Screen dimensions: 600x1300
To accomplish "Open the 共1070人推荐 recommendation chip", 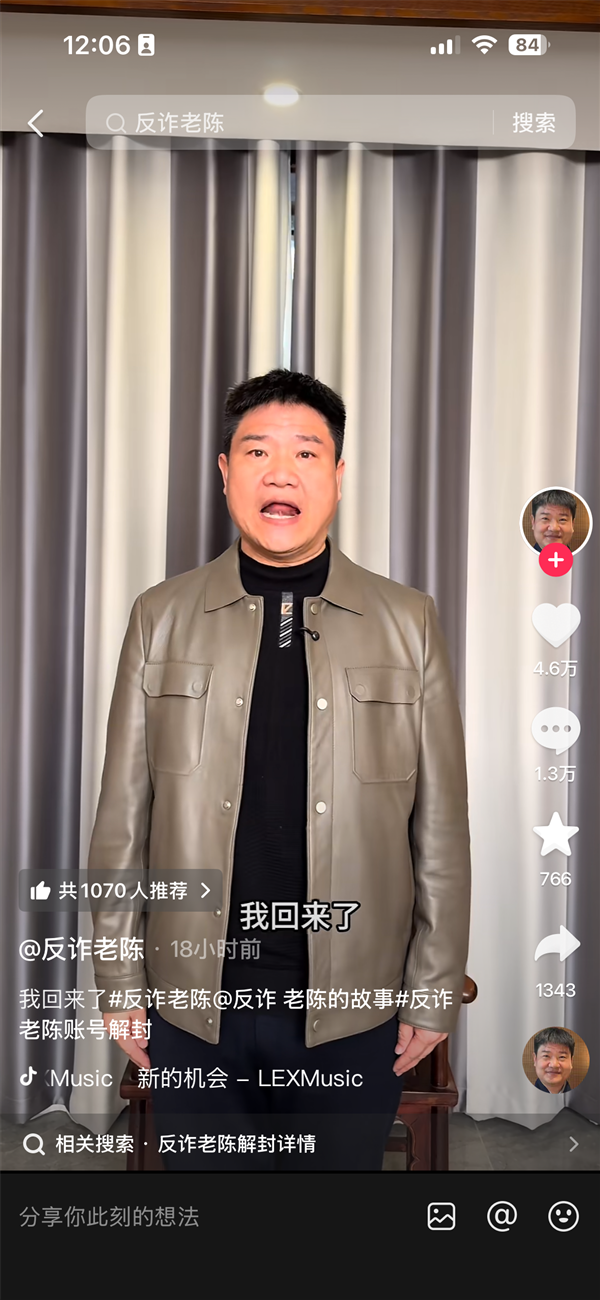I will pyautogui.click(x=121, y=890).
